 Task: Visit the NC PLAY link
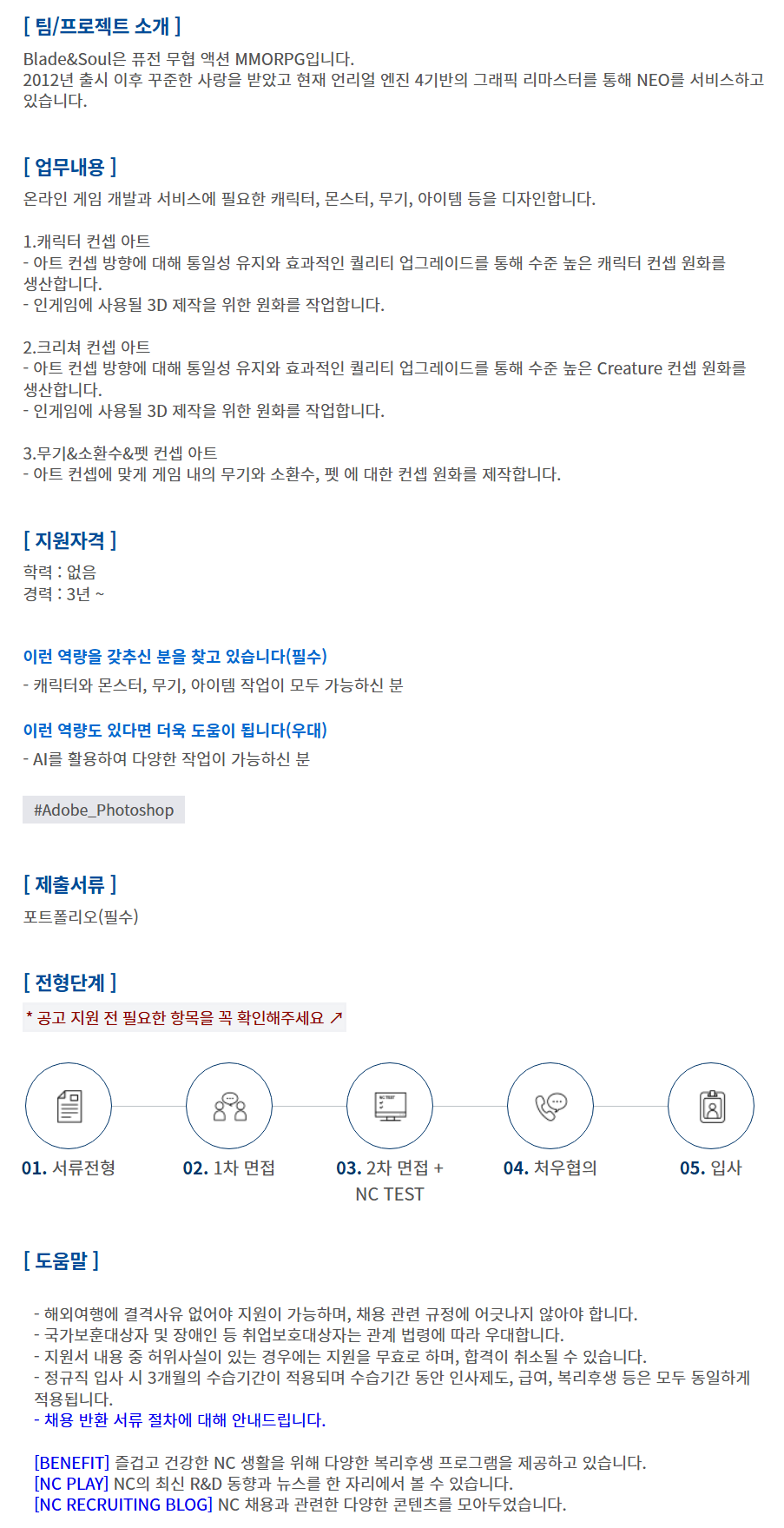coord(71,1483)
